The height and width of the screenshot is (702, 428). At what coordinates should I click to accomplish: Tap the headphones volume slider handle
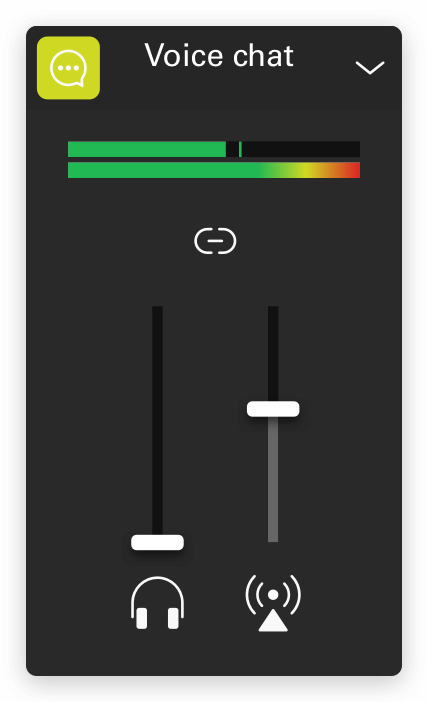pyautogui.click(x=157, y=542)
